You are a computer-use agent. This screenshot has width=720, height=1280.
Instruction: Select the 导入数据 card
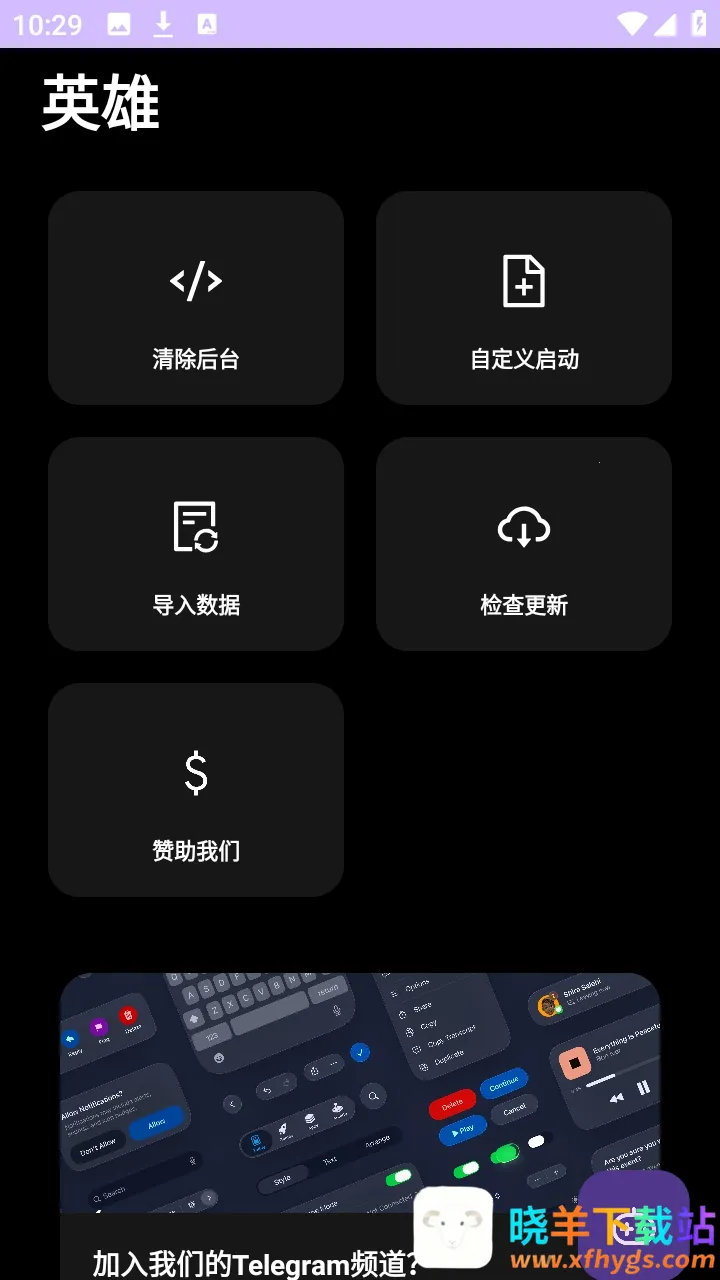pos(196,544)
